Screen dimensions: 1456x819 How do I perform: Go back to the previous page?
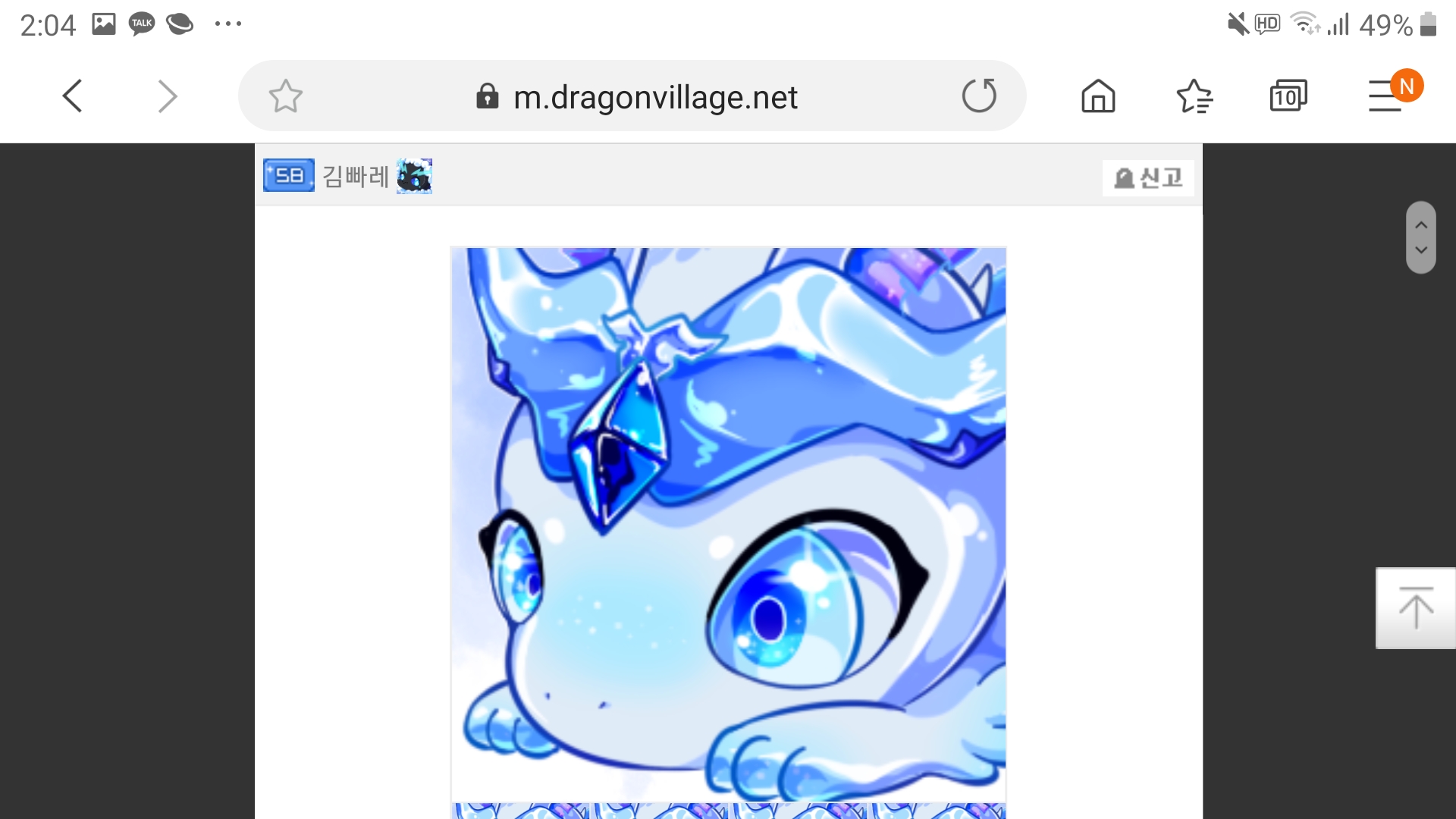click(73, 96)
